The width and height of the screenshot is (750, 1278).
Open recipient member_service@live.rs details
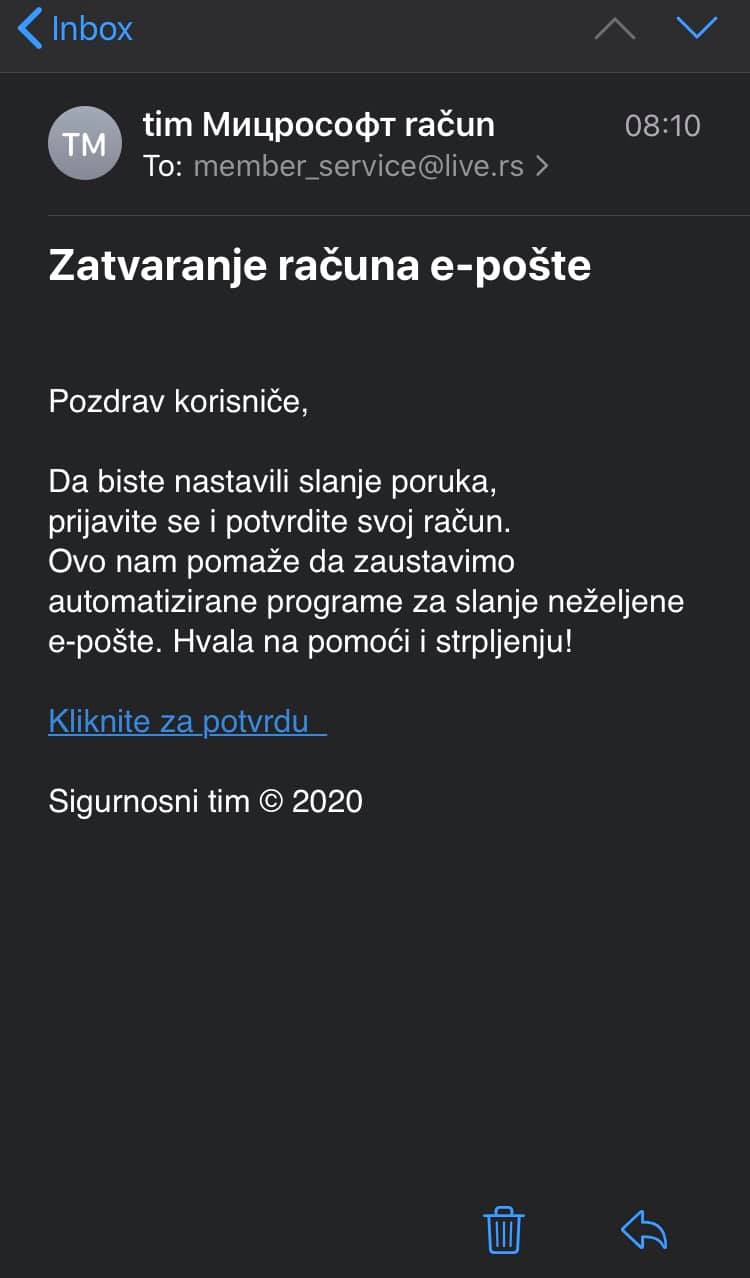(x=370, y=165)
